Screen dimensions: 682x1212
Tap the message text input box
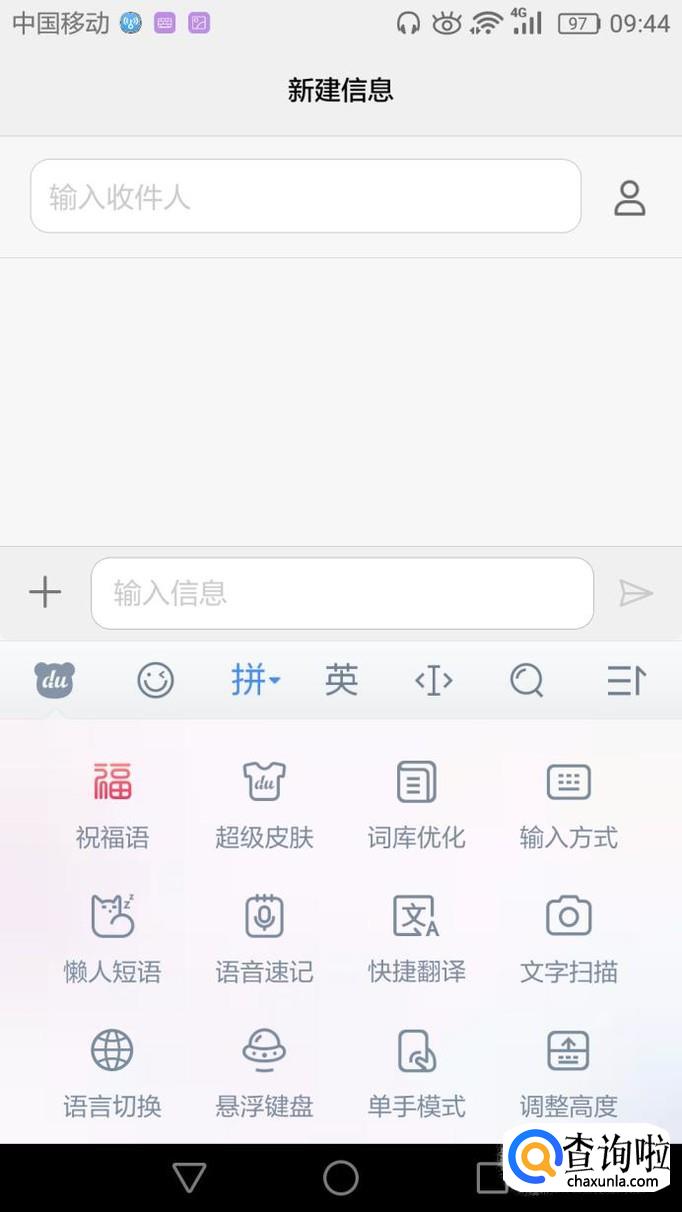tap(342, 593)
